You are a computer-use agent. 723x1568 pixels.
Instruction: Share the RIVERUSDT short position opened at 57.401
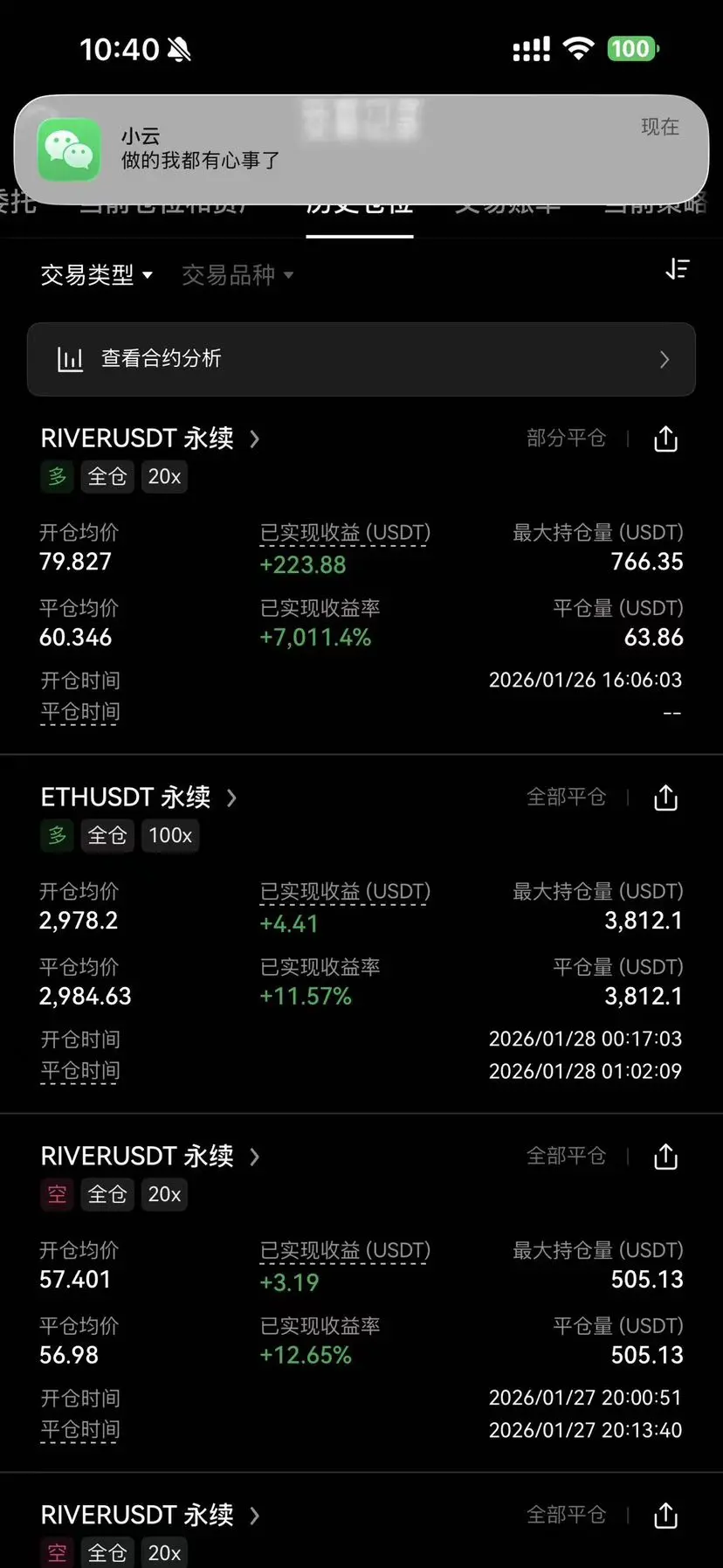tap(665, 1157)
